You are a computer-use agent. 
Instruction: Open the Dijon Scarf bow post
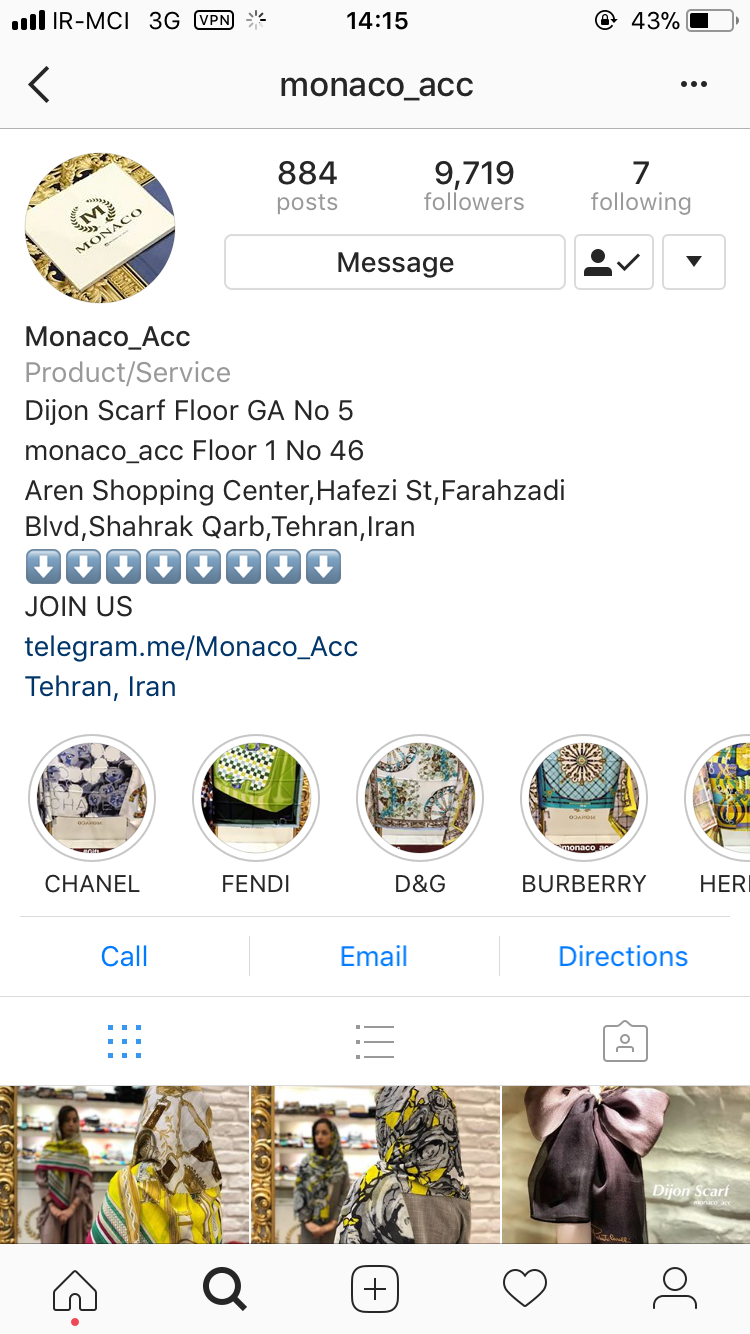[x=625, y=1164]
